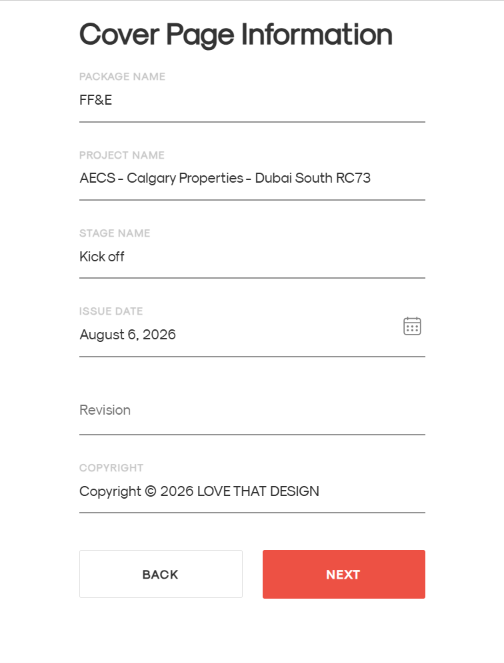Viewport: 504px width, 663px height.
Task: Open the Issue Date calendar picker
Action: [x=412, y=326]
